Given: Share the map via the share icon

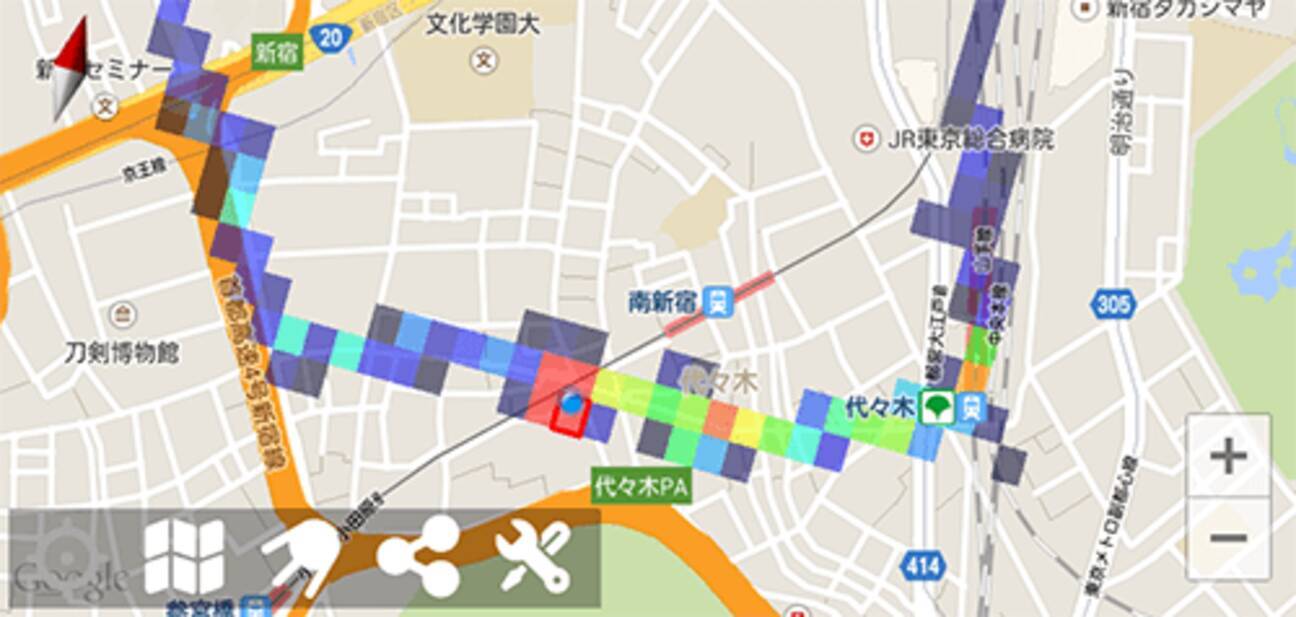Looking at the screenshot, I should point(418,558).
